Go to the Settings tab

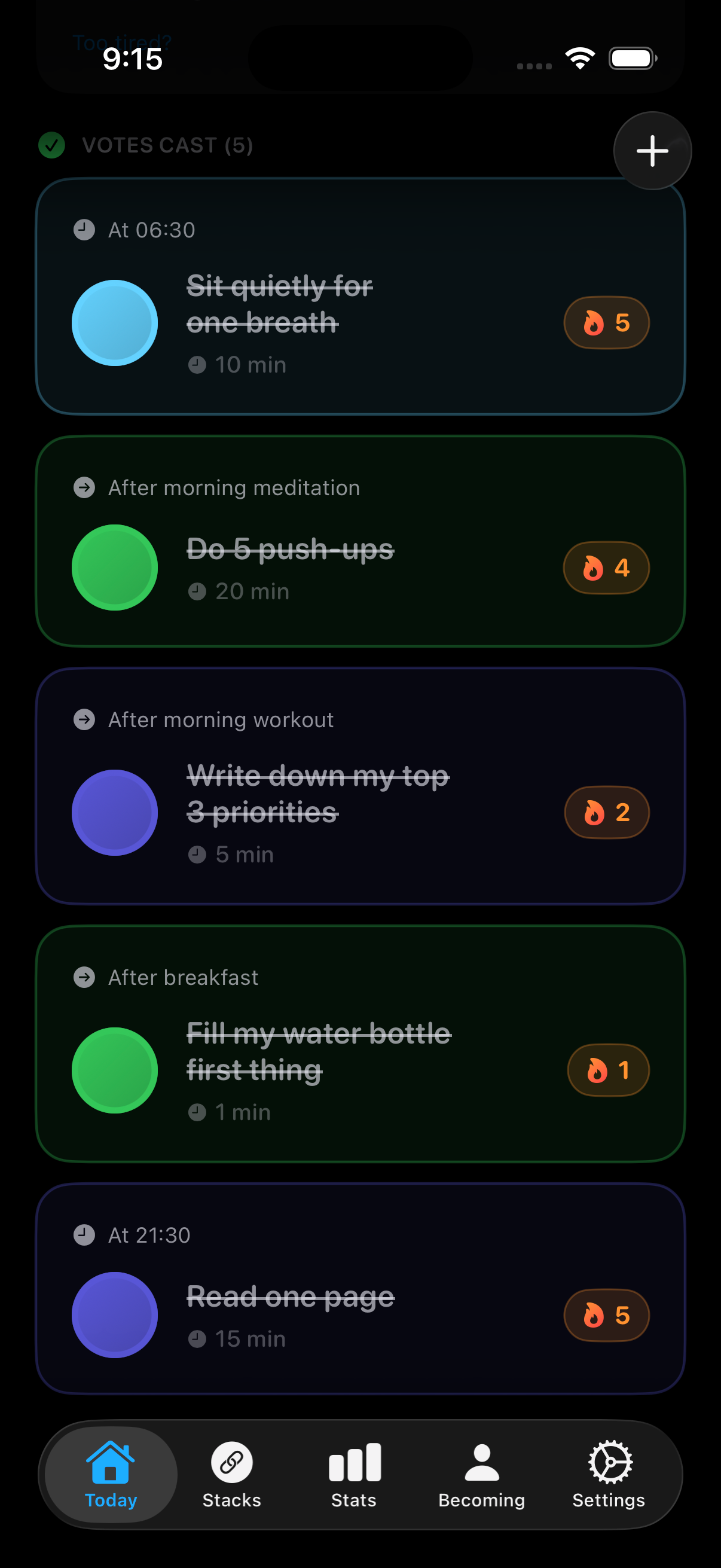609,1474
